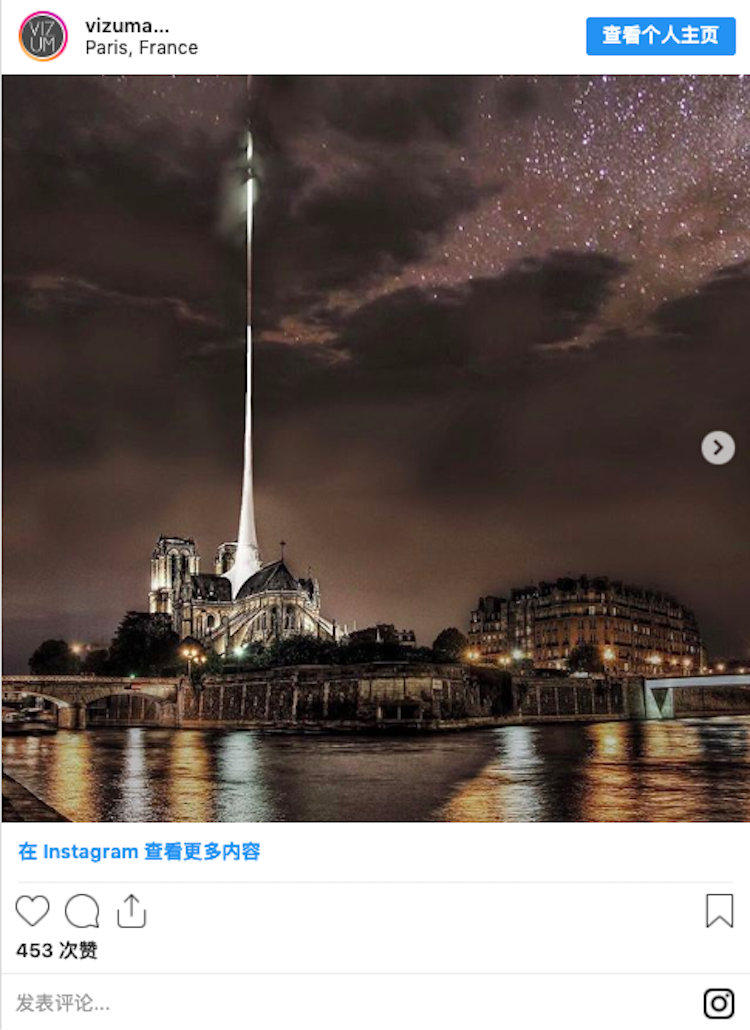Open the vizuma profile avatar

43,36
